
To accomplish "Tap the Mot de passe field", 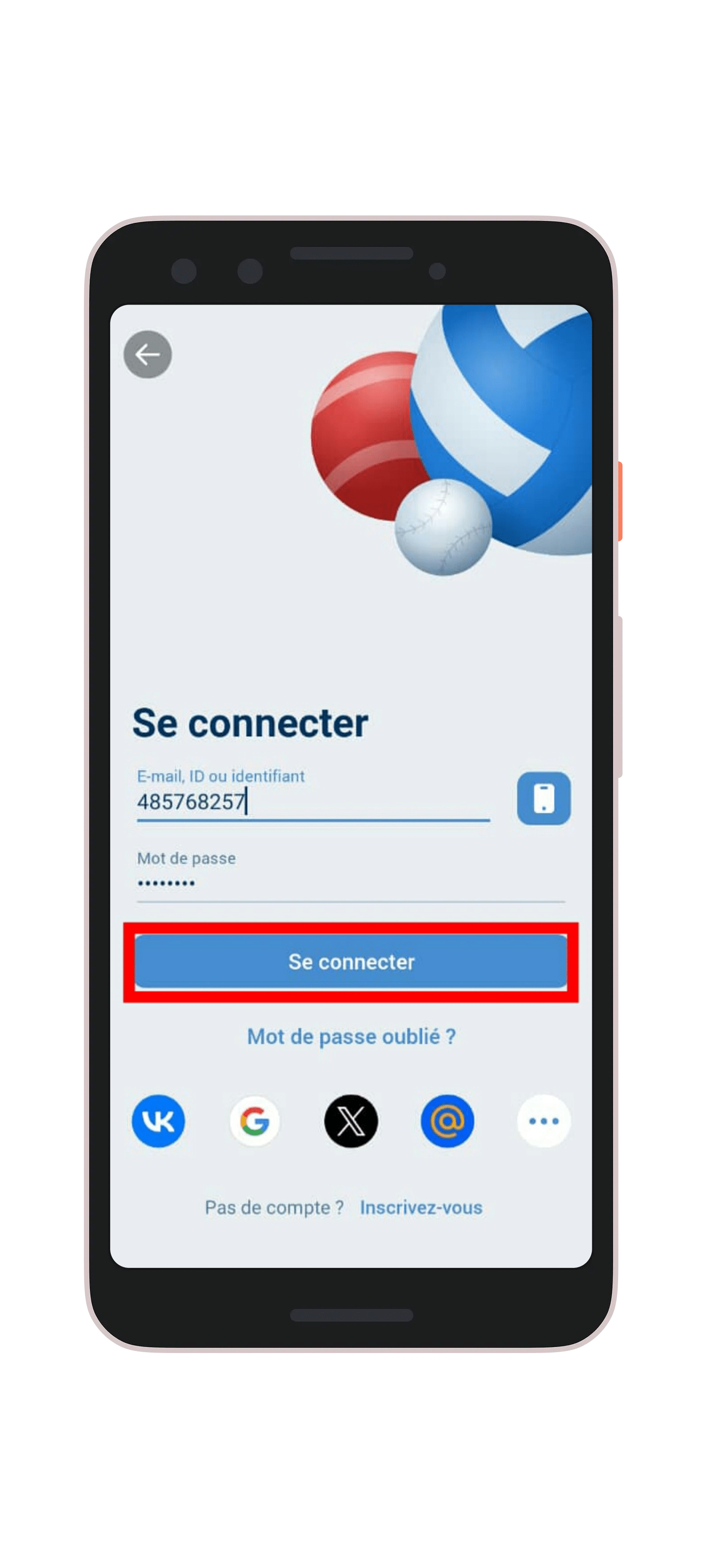I will [350, 883].
